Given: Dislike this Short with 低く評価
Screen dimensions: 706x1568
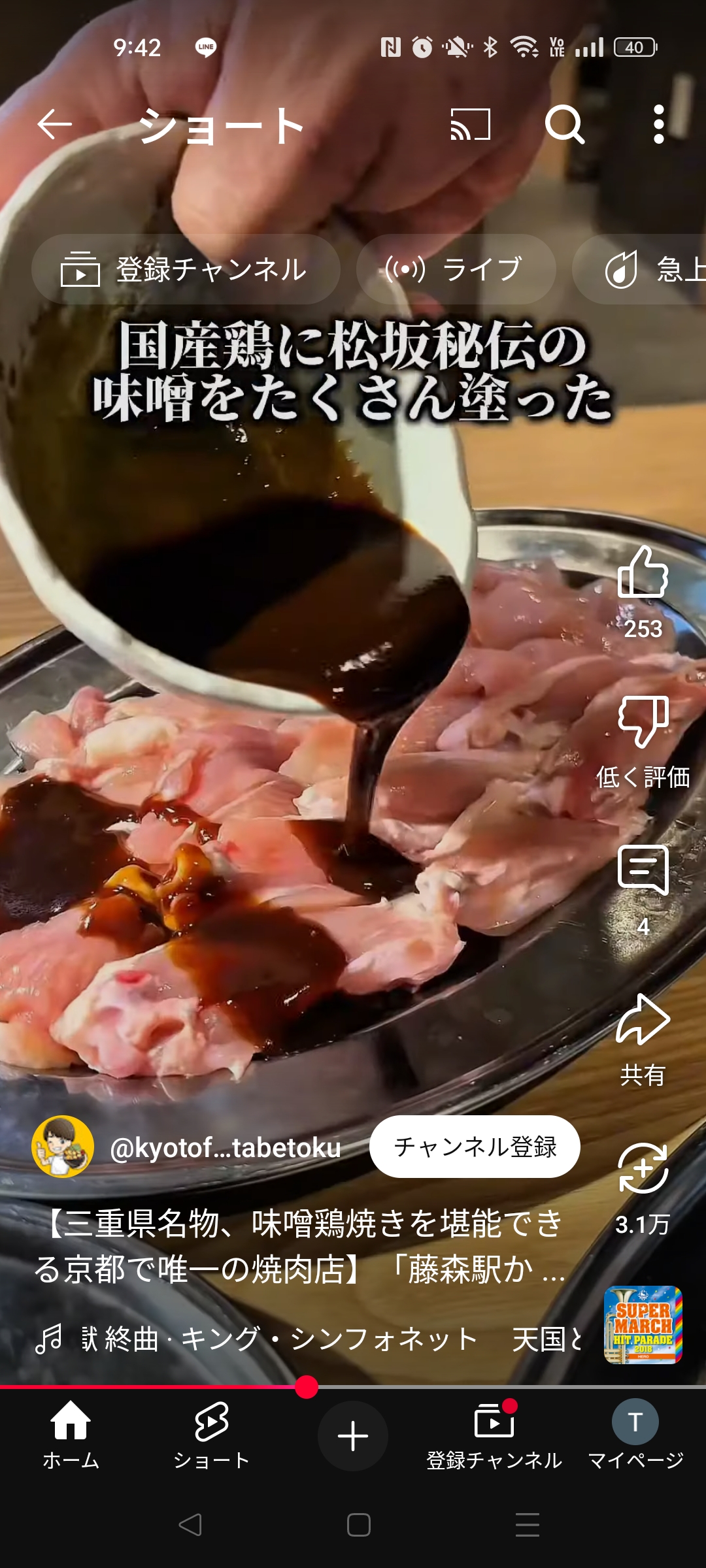Looking at the screenshot, I should click(643, 721).
